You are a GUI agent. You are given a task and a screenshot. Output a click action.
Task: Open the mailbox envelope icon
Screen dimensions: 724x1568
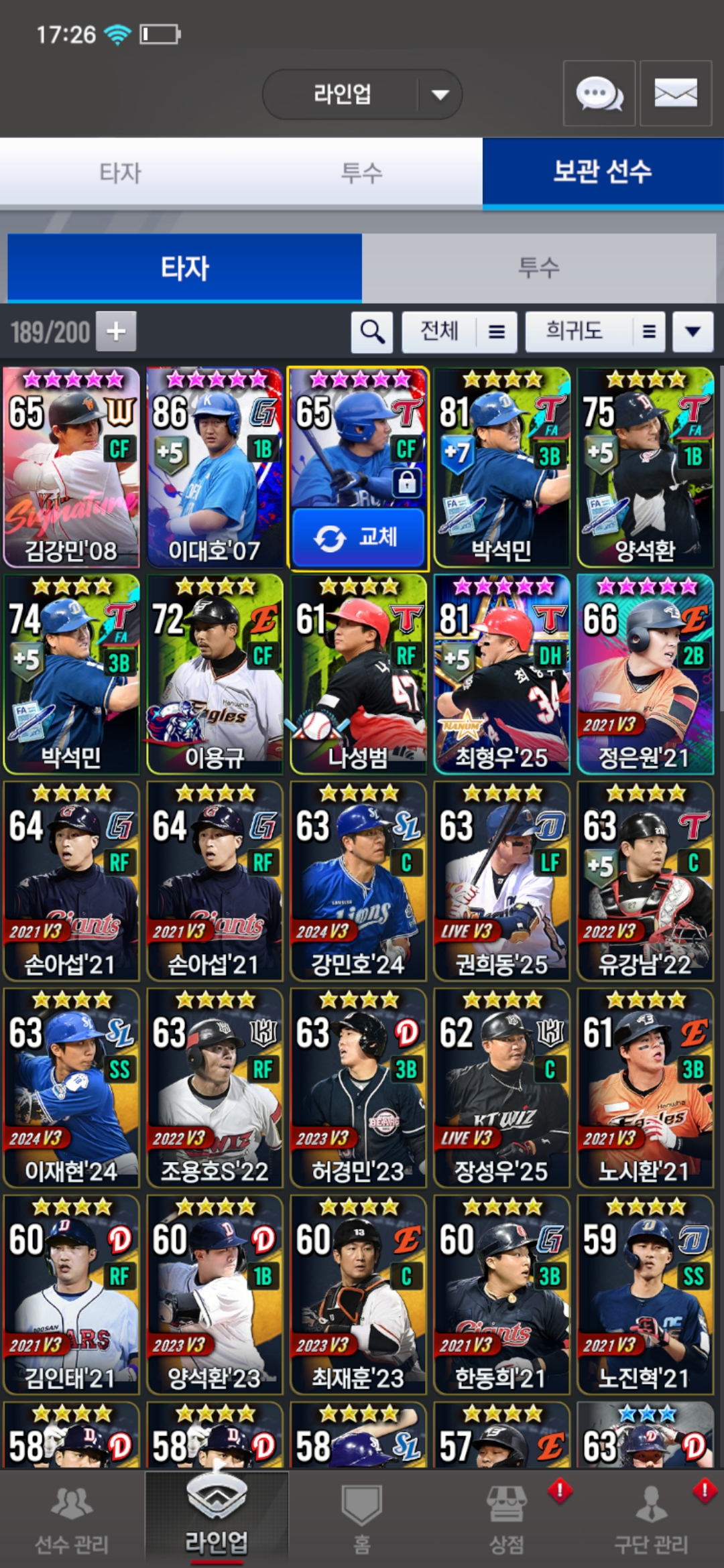(675, 94)
